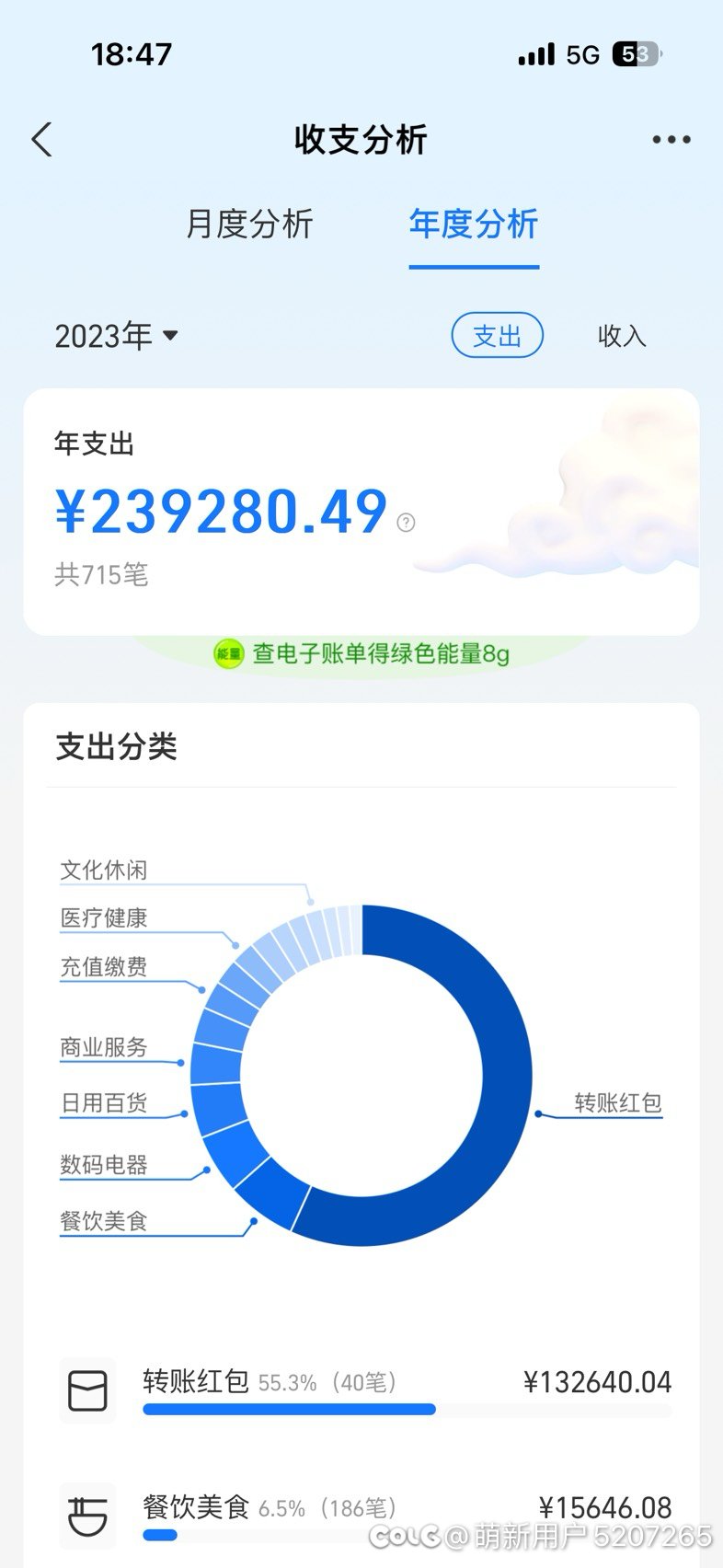Tap the question mark beside annual spending
The image size is (723, 1568).
pyautogui.click(x=406, y=523)
